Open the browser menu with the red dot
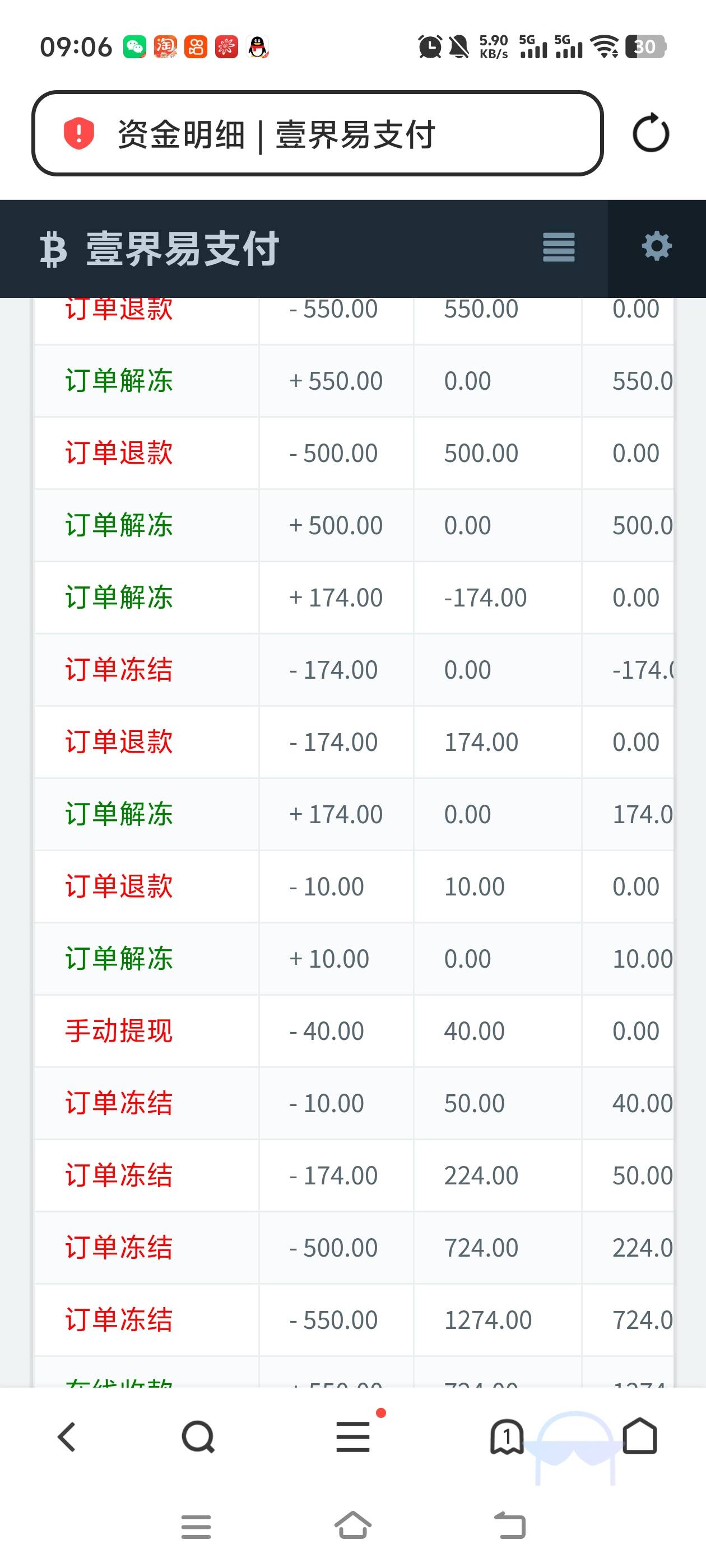 tap(354, 1436)
